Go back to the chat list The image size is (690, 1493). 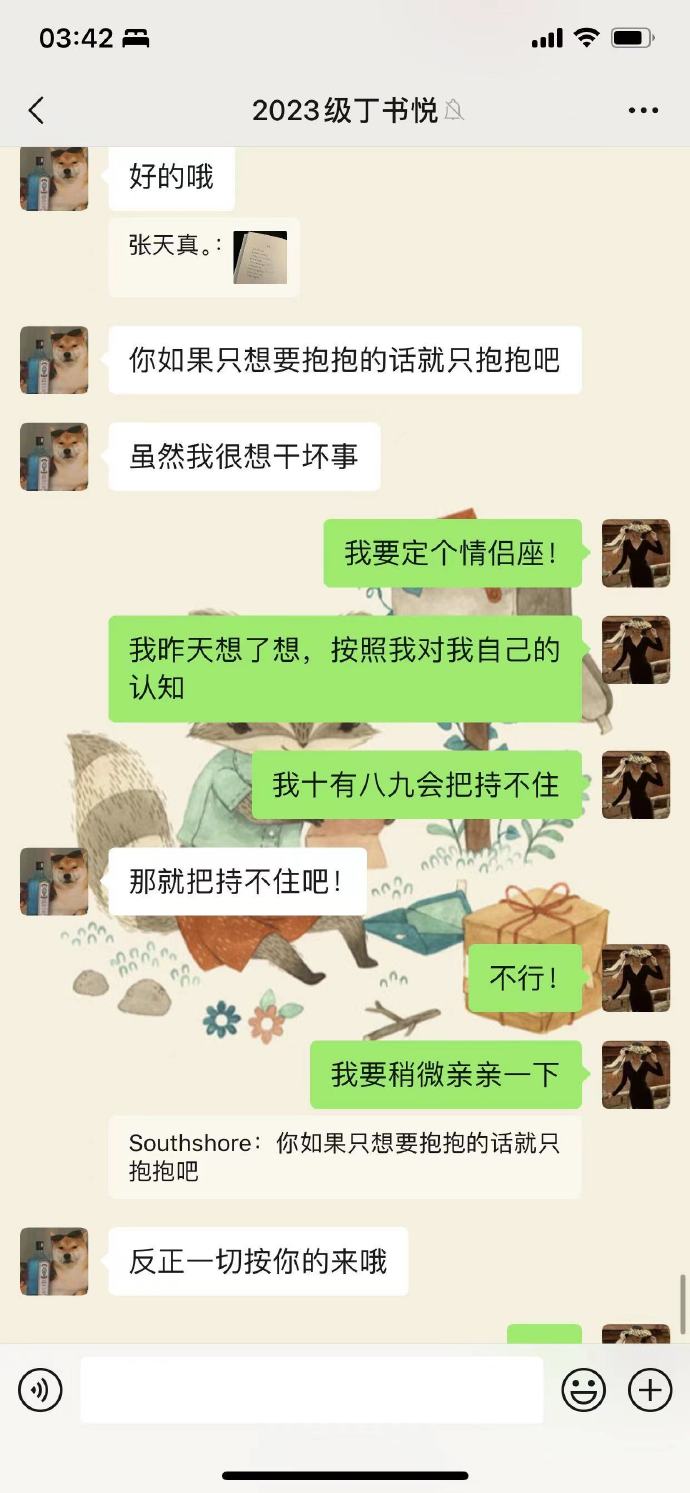click(x=37, y=111)
